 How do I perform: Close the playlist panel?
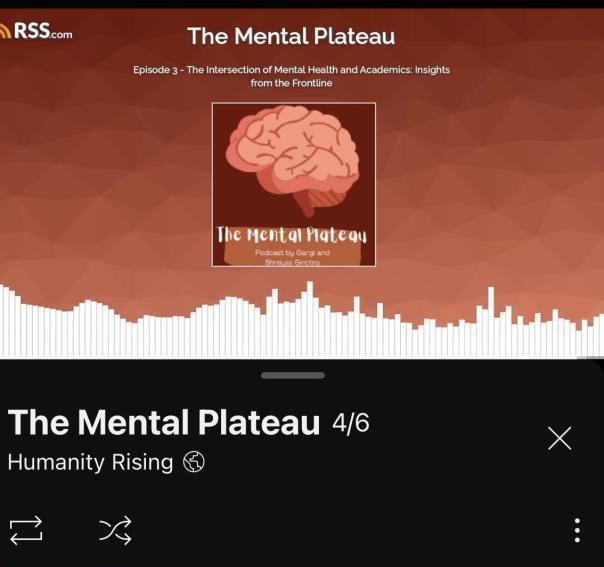click(559, 438)
